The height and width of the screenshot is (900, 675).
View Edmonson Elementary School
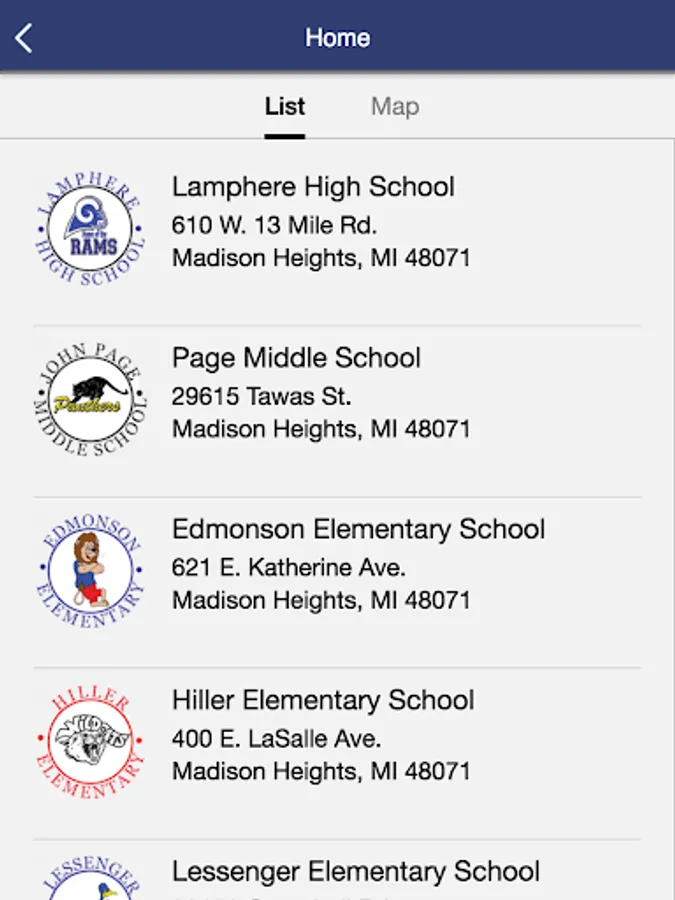(x=358, y=529)
